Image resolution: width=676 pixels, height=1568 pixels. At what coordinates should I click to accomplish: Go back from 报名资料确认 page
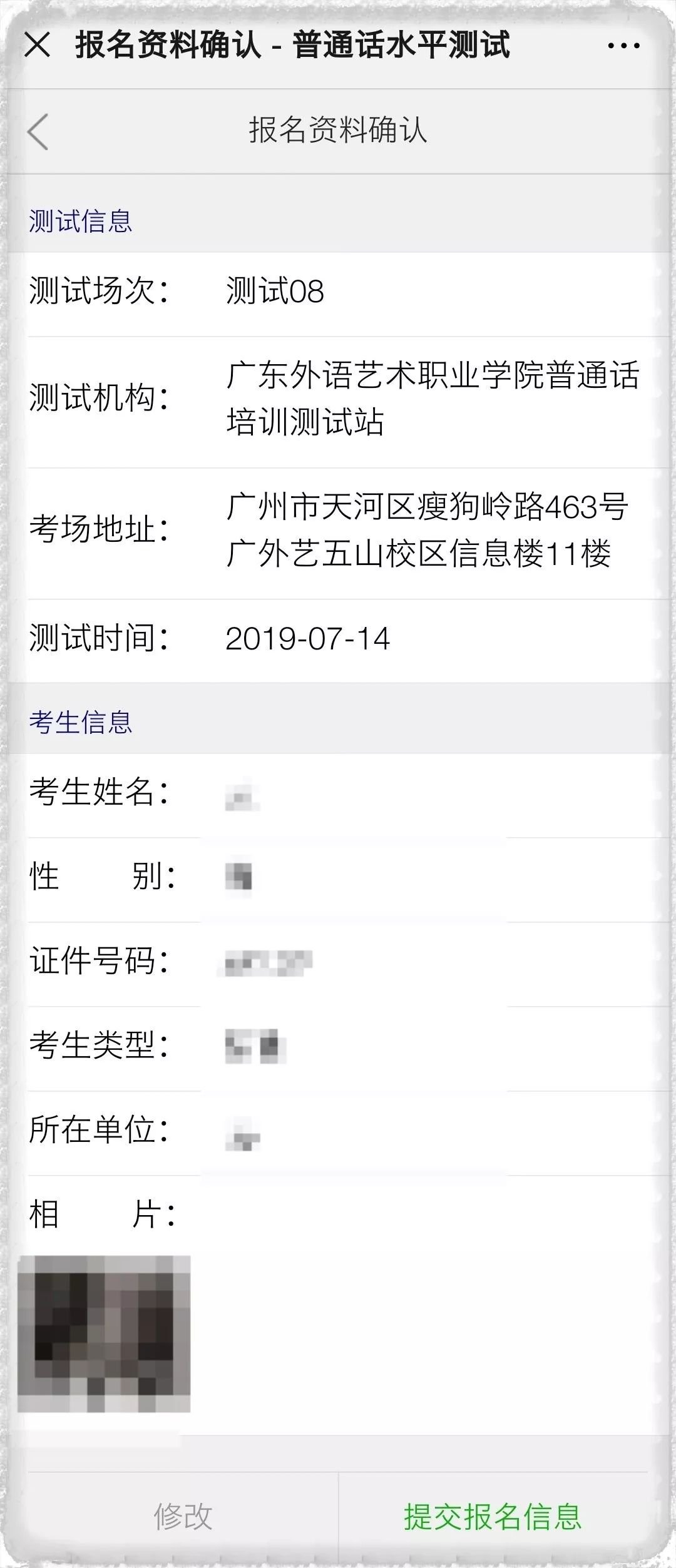coord(38,131)
